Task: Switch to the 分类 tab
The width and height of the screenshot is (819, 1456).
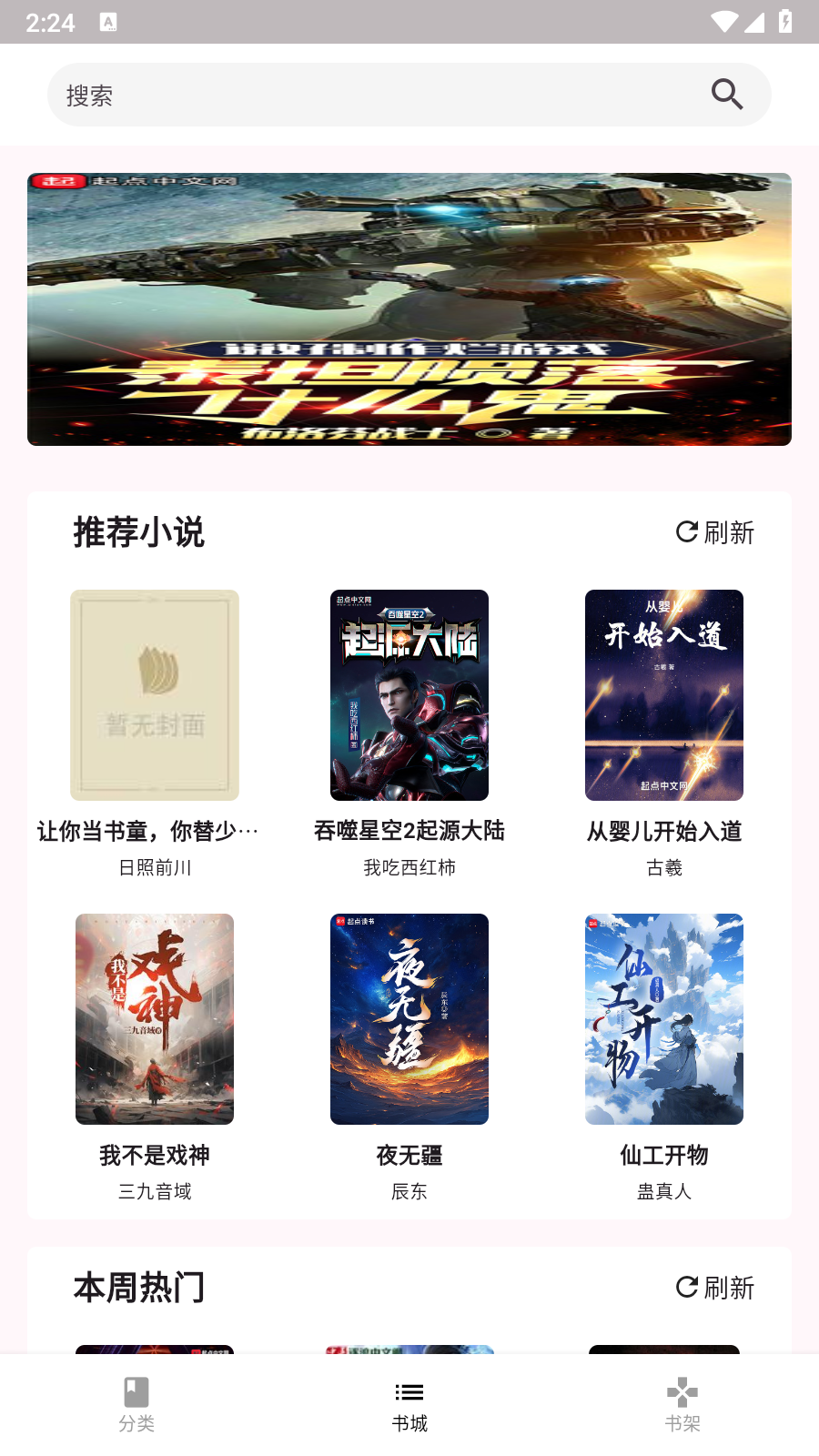Action: tap(136, 1404)
